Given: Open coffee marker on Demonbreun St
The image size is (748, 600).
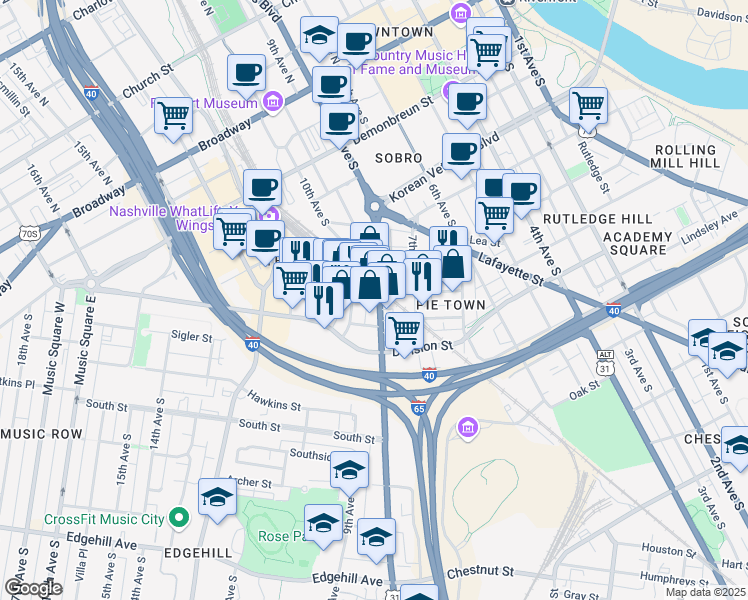Looking at the screenshot, I should click(340, 122).
